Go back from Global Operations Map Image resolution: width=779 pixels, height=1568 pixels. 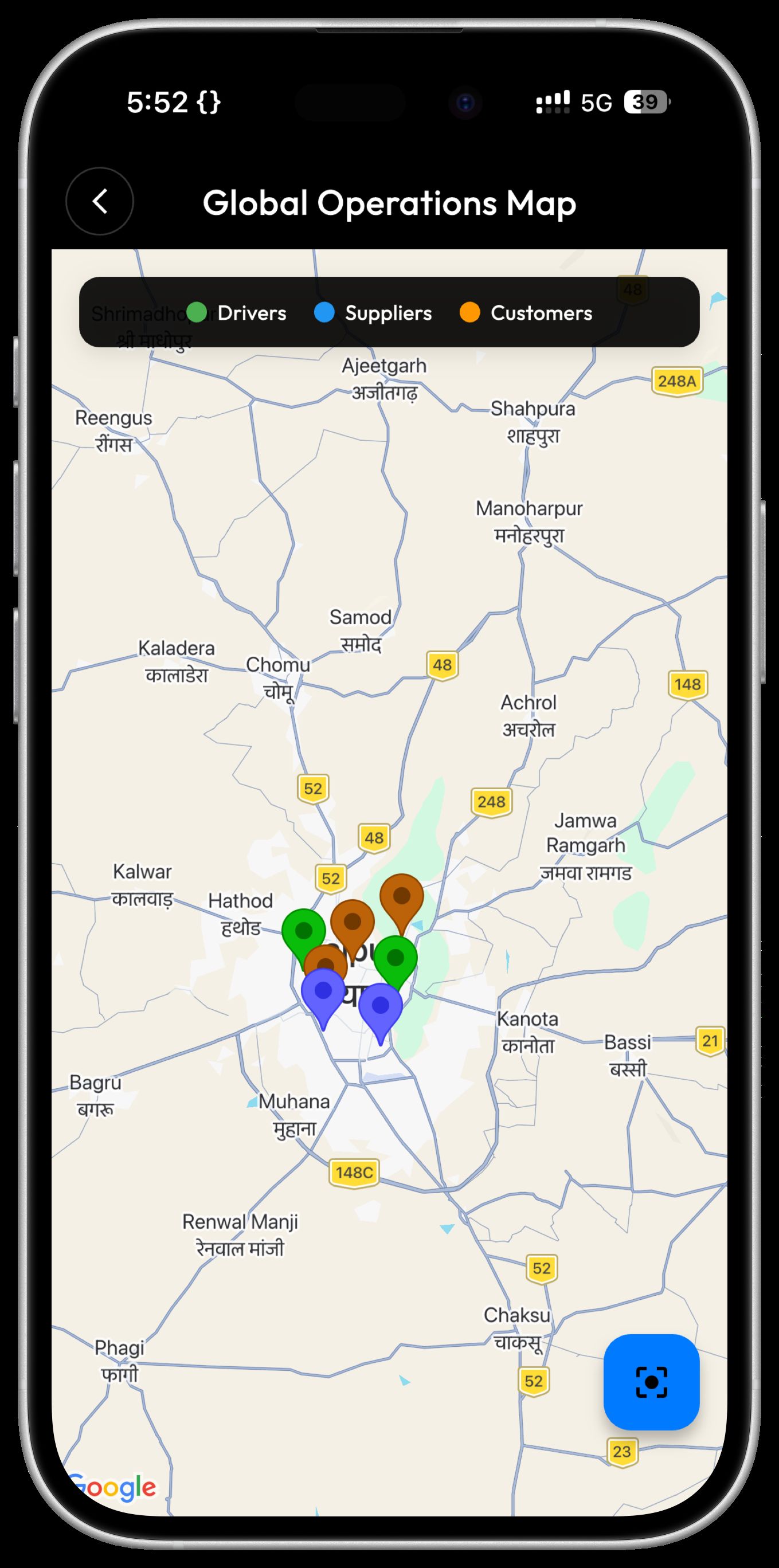tap(100, 202)
